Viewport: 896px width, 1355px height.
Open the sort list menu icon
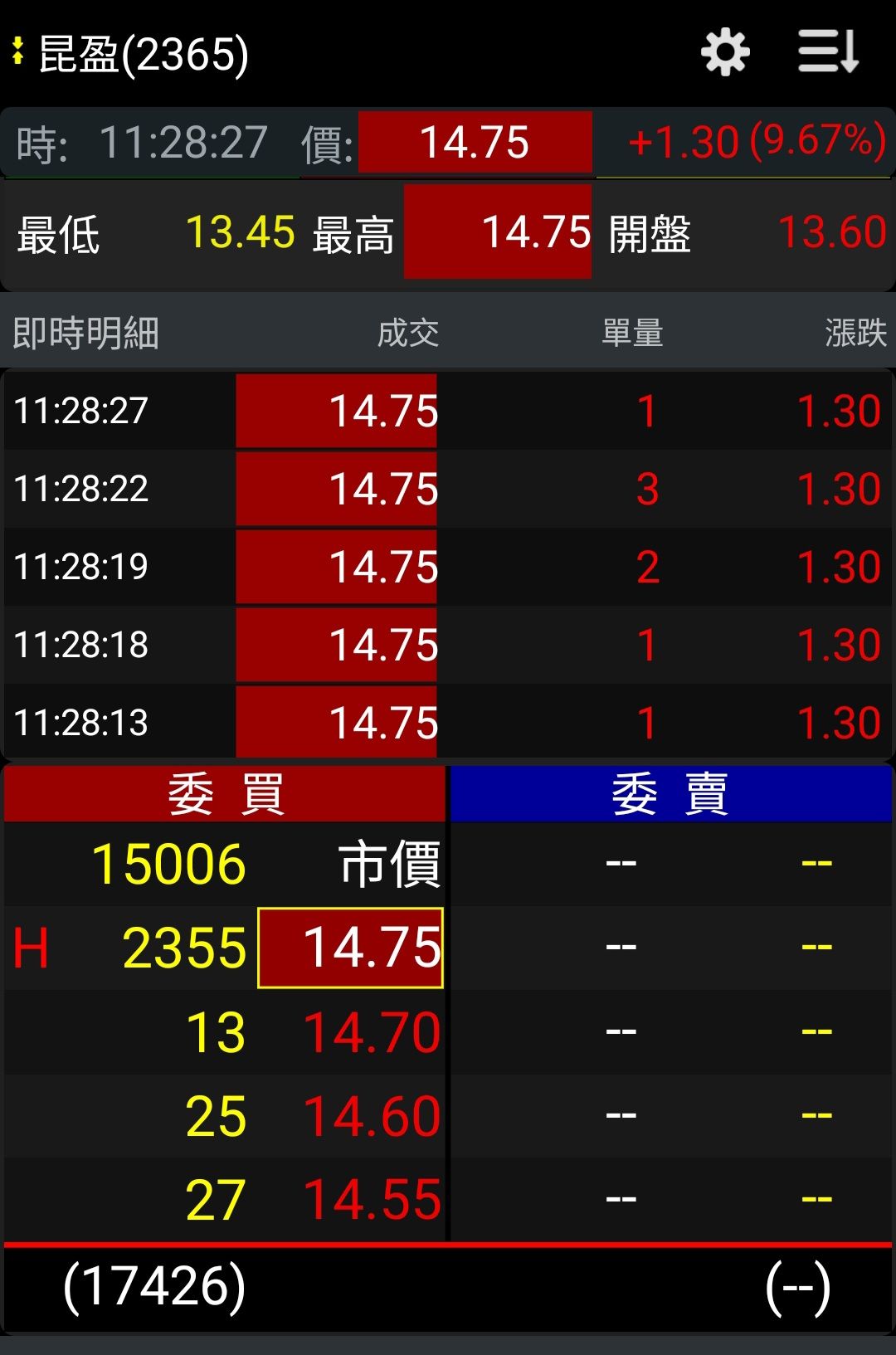(x=828, y=53)
